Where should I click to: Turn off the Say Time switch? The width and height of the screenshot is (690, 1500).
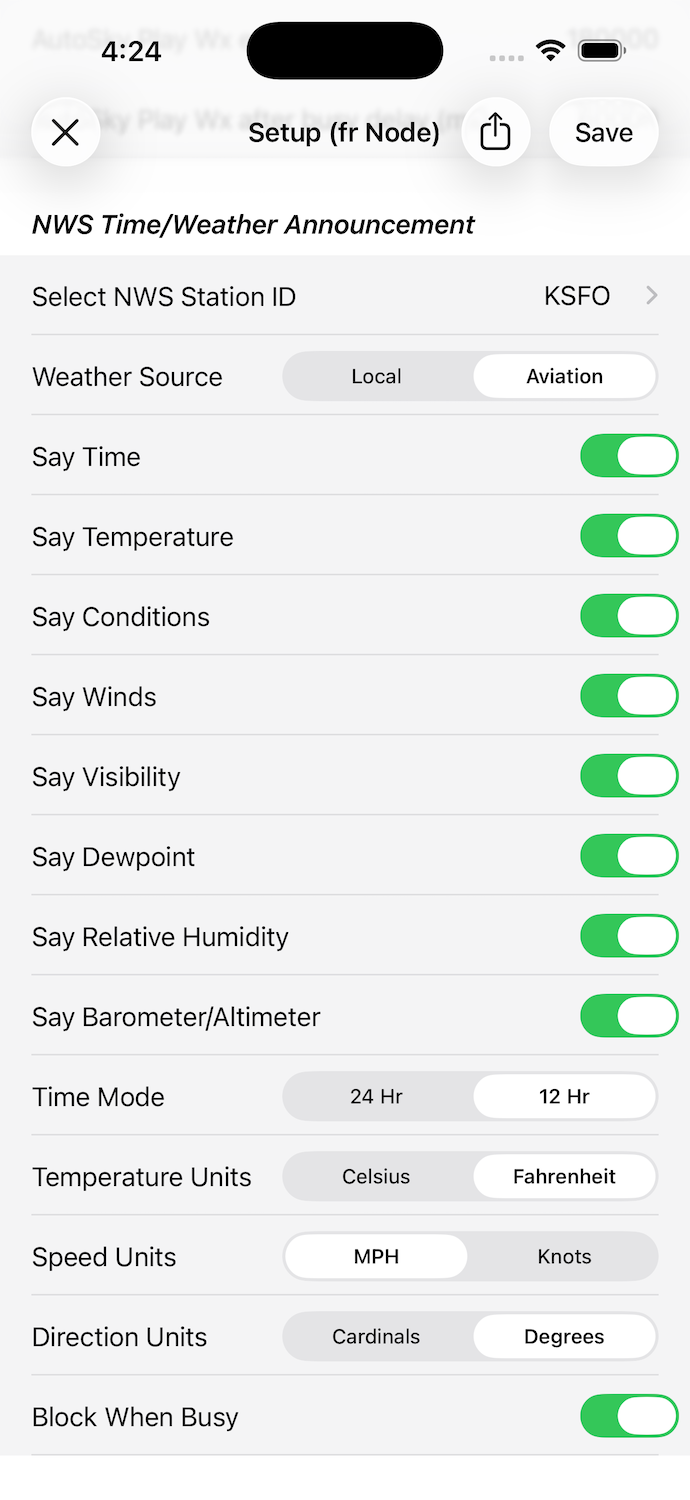pos(629,456)
